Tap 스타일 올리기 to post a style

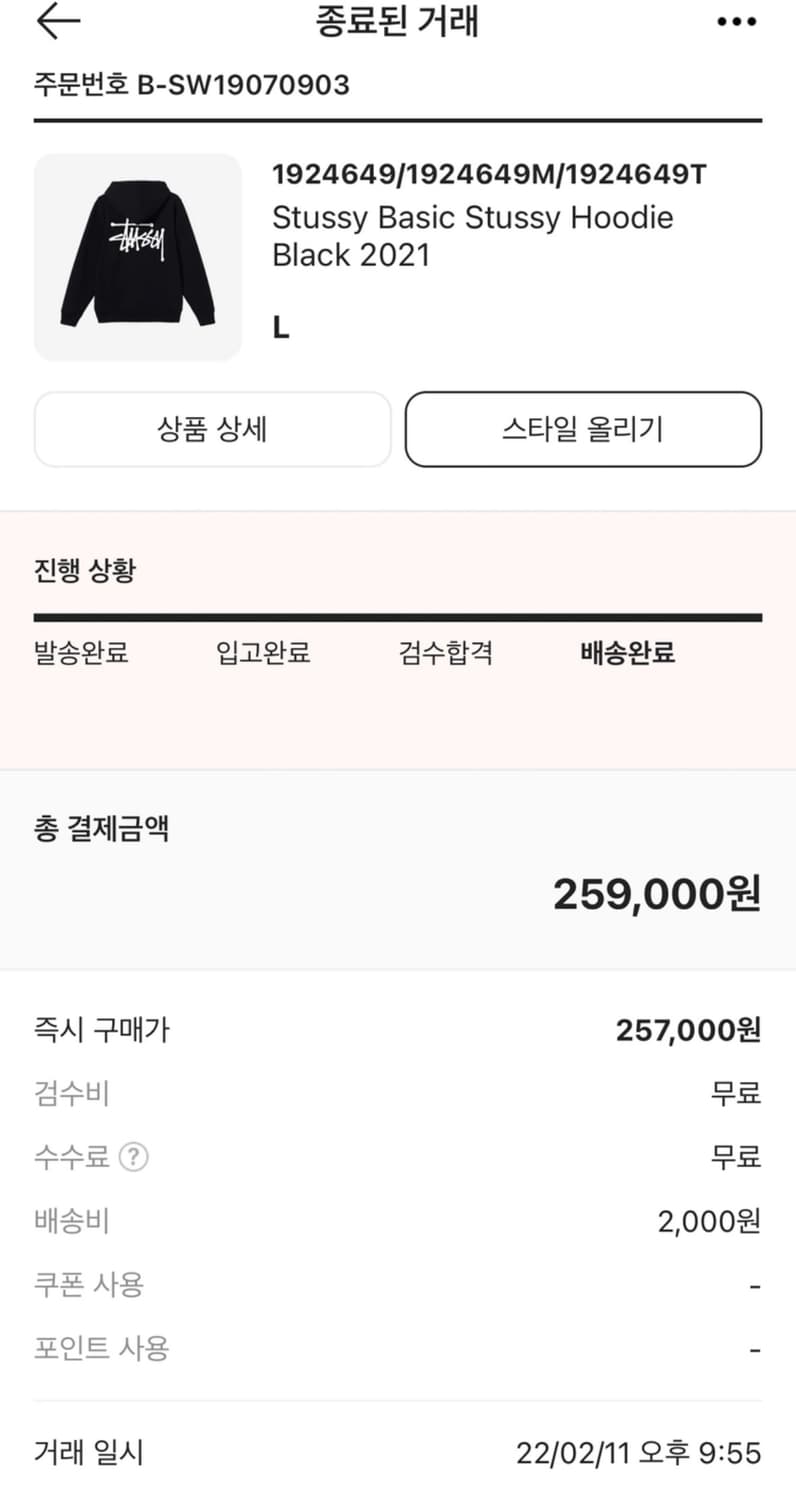582,429
